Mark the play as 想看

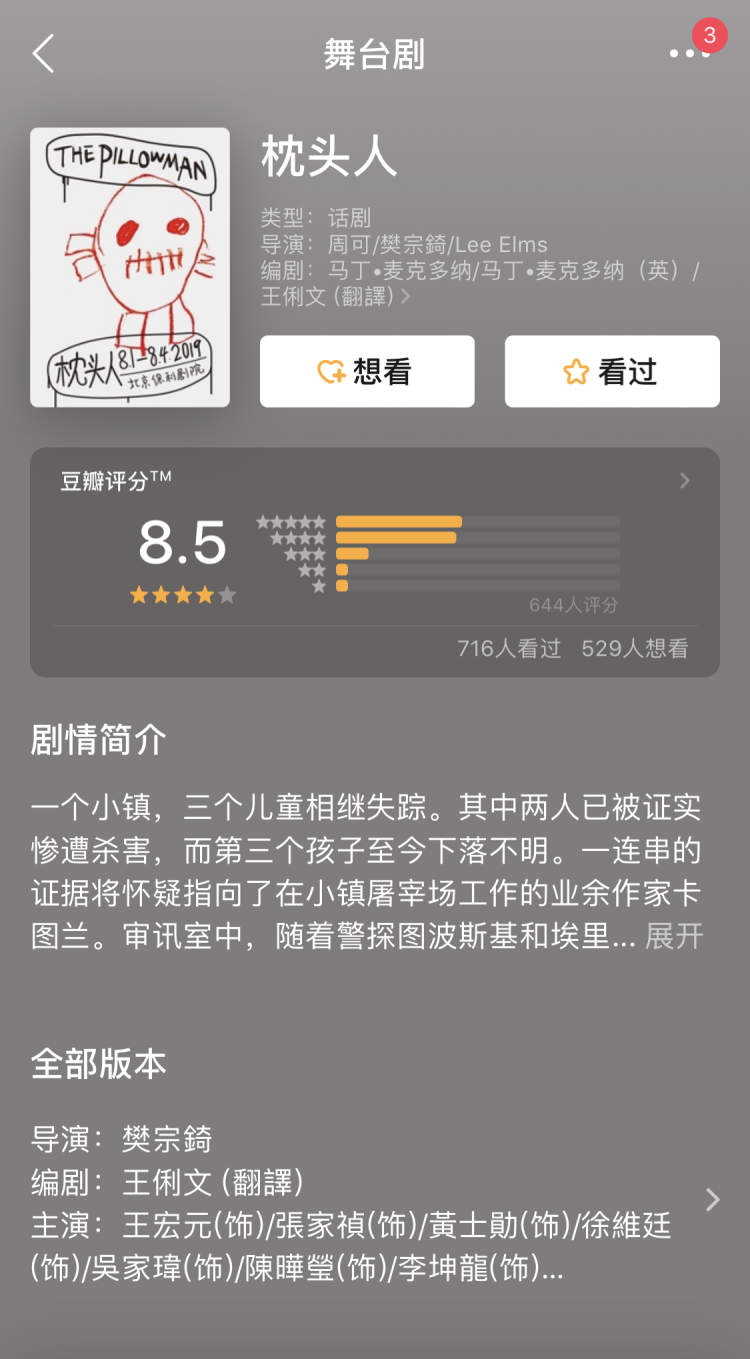367,372
